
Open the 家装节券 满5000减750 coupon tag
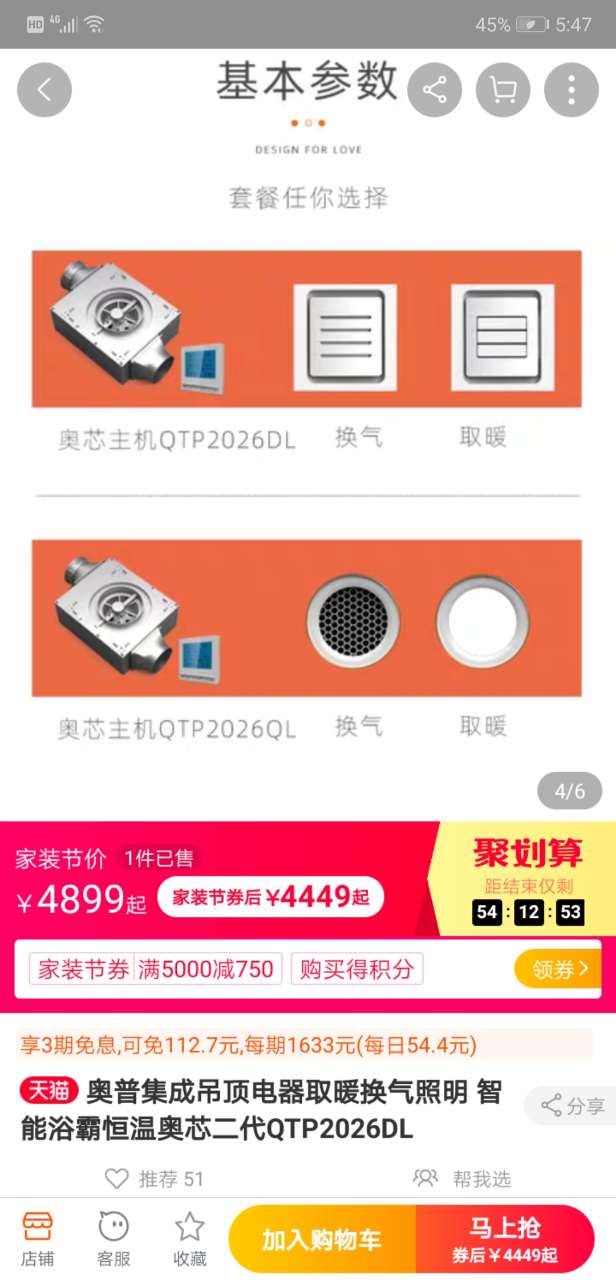155,969
